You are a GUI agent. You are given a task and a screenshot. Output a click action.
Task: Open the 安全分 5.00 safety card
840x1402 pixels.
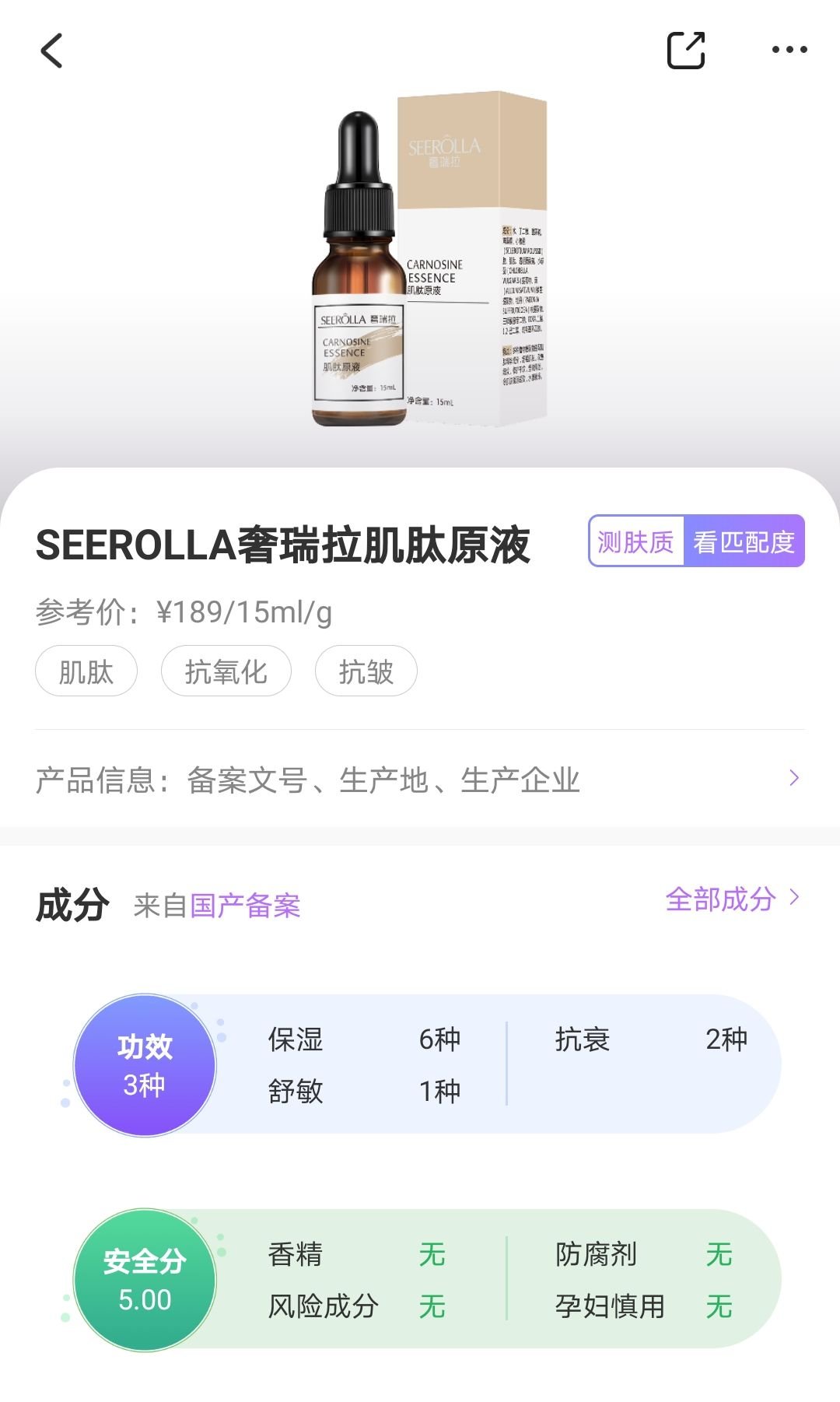click(x=145, y=1280)
